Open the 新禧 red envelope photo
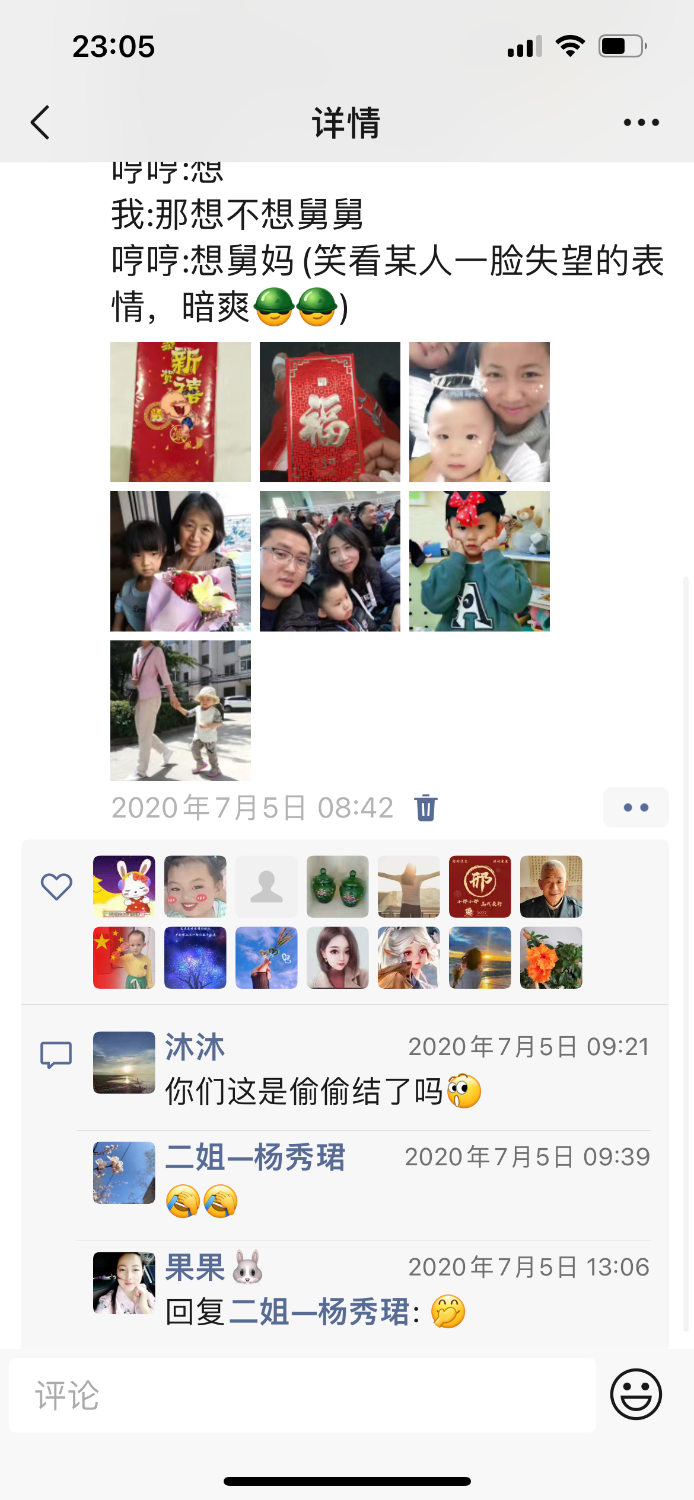Screen dimensions: 694x1500 [x=180, y=412]
